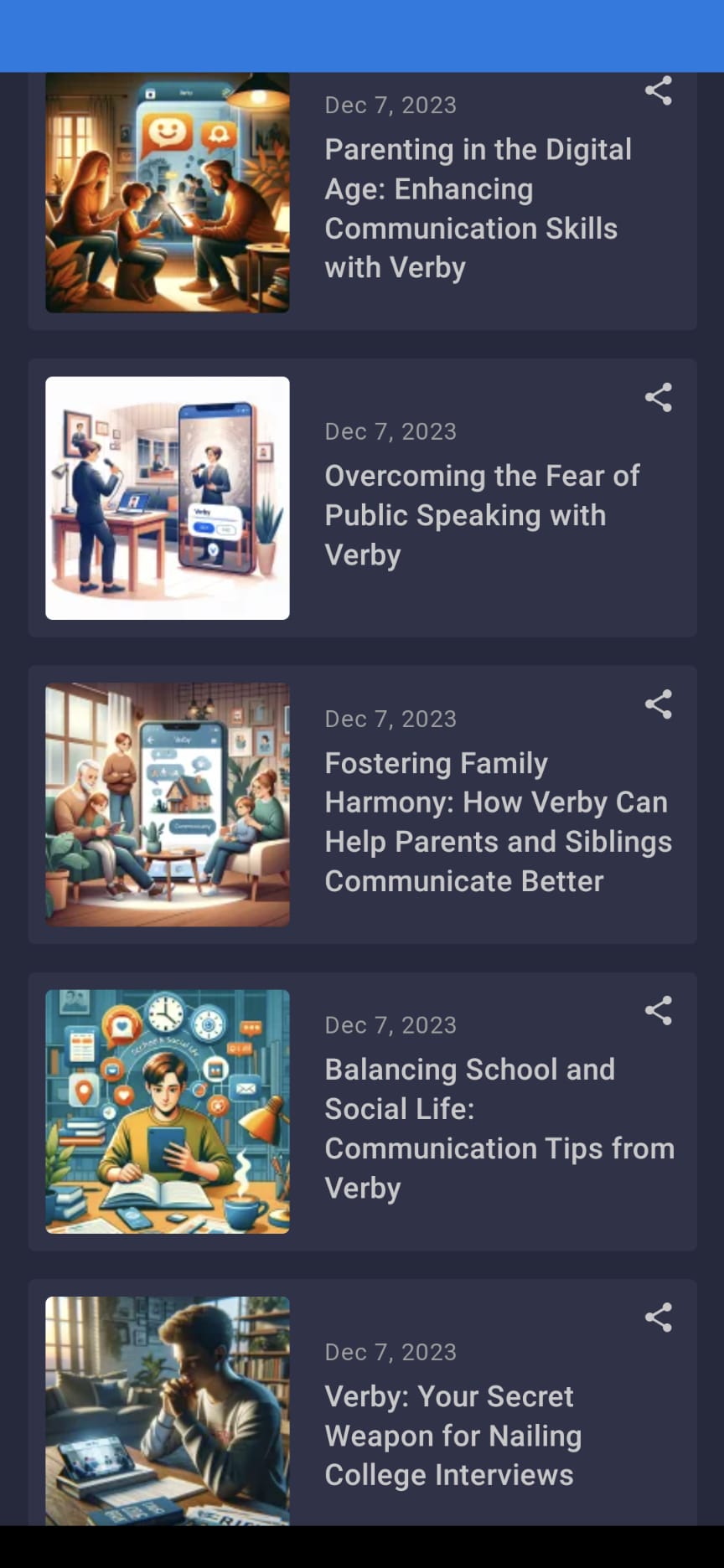Open Parenting in the Digital Age article
This screenshot has height=1568, width=724.
[478, 209]
